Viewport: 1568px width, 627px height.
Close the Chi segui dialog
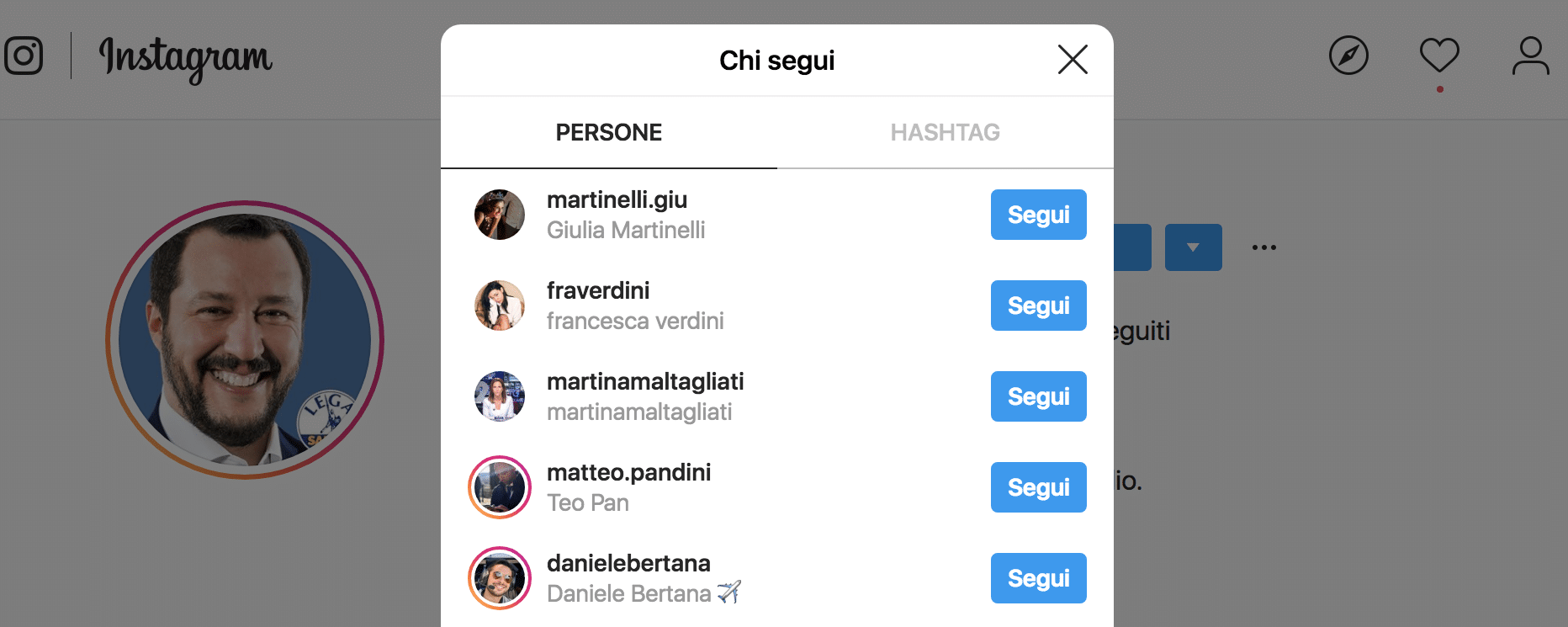1073,60
